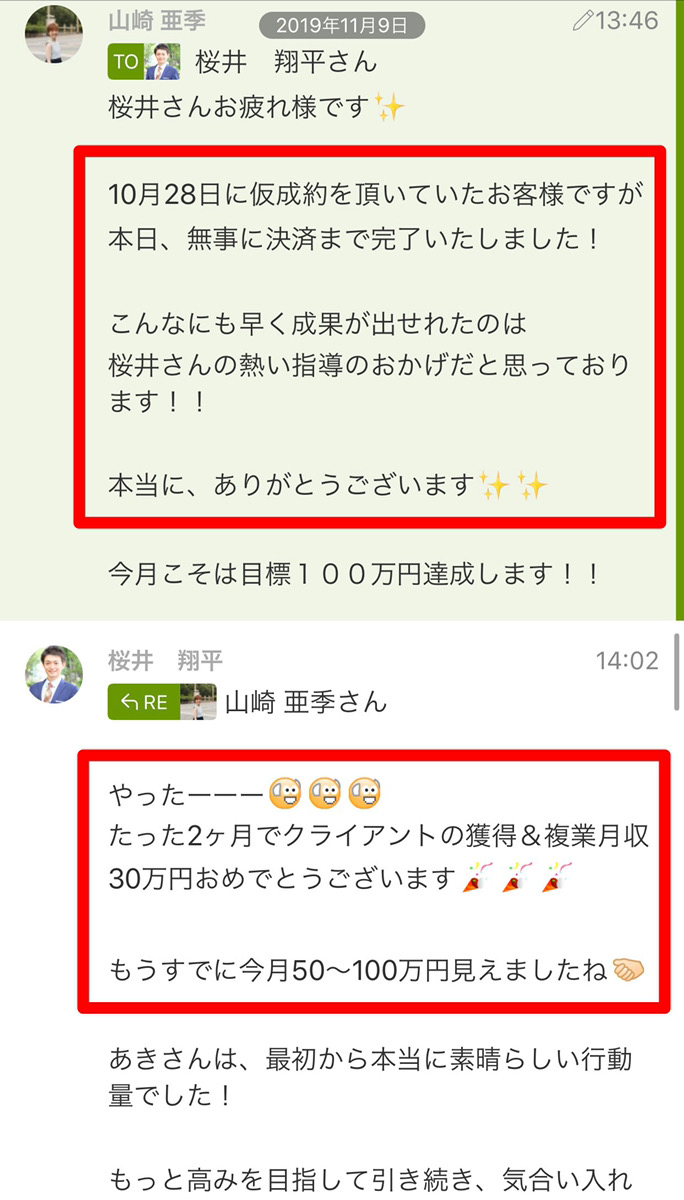
Task: Tap the RE reply badge to view original message
Action: [143, 702]
